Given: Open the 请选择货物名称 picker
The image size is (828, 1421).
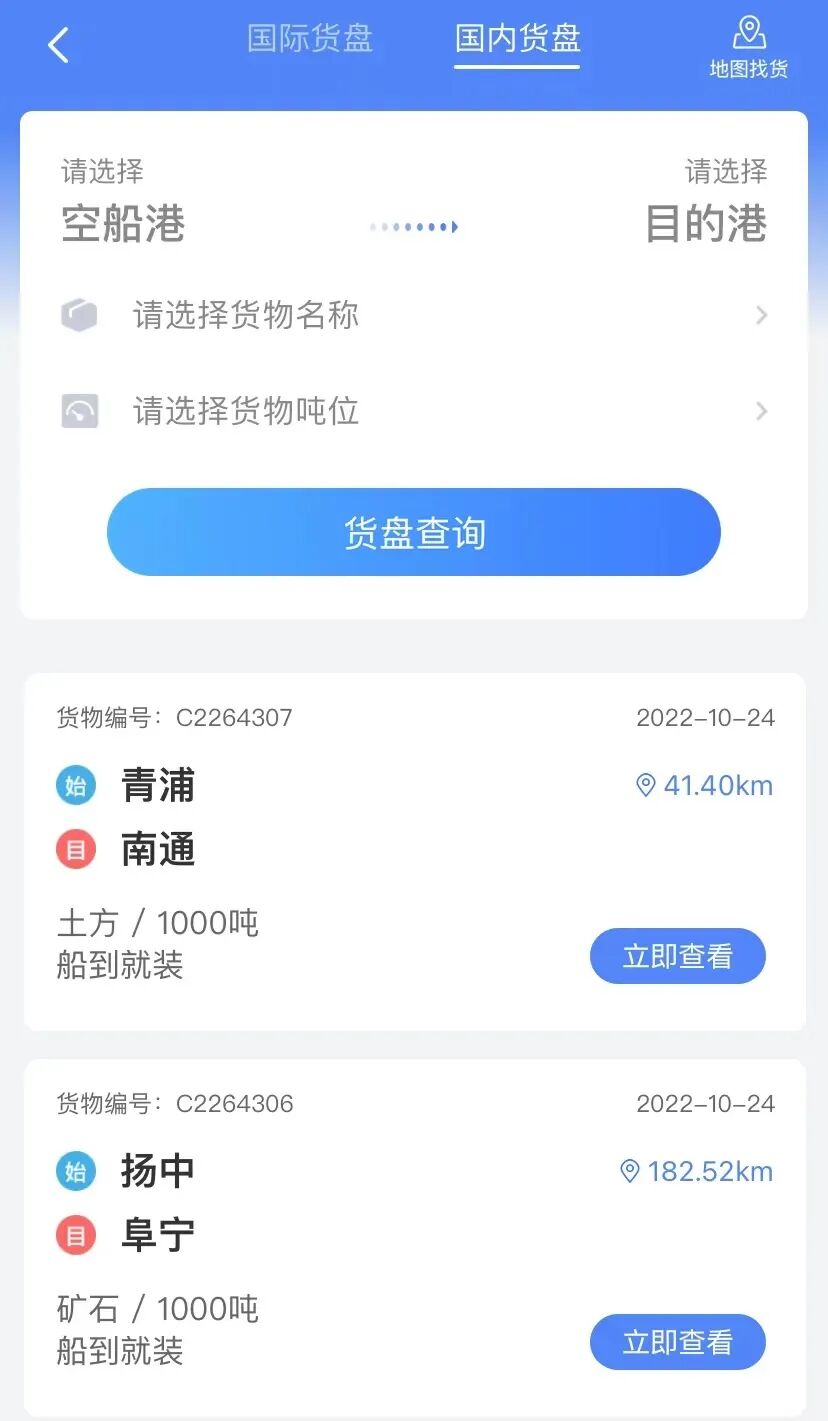Looking at the screenshot, I should 414,316.
